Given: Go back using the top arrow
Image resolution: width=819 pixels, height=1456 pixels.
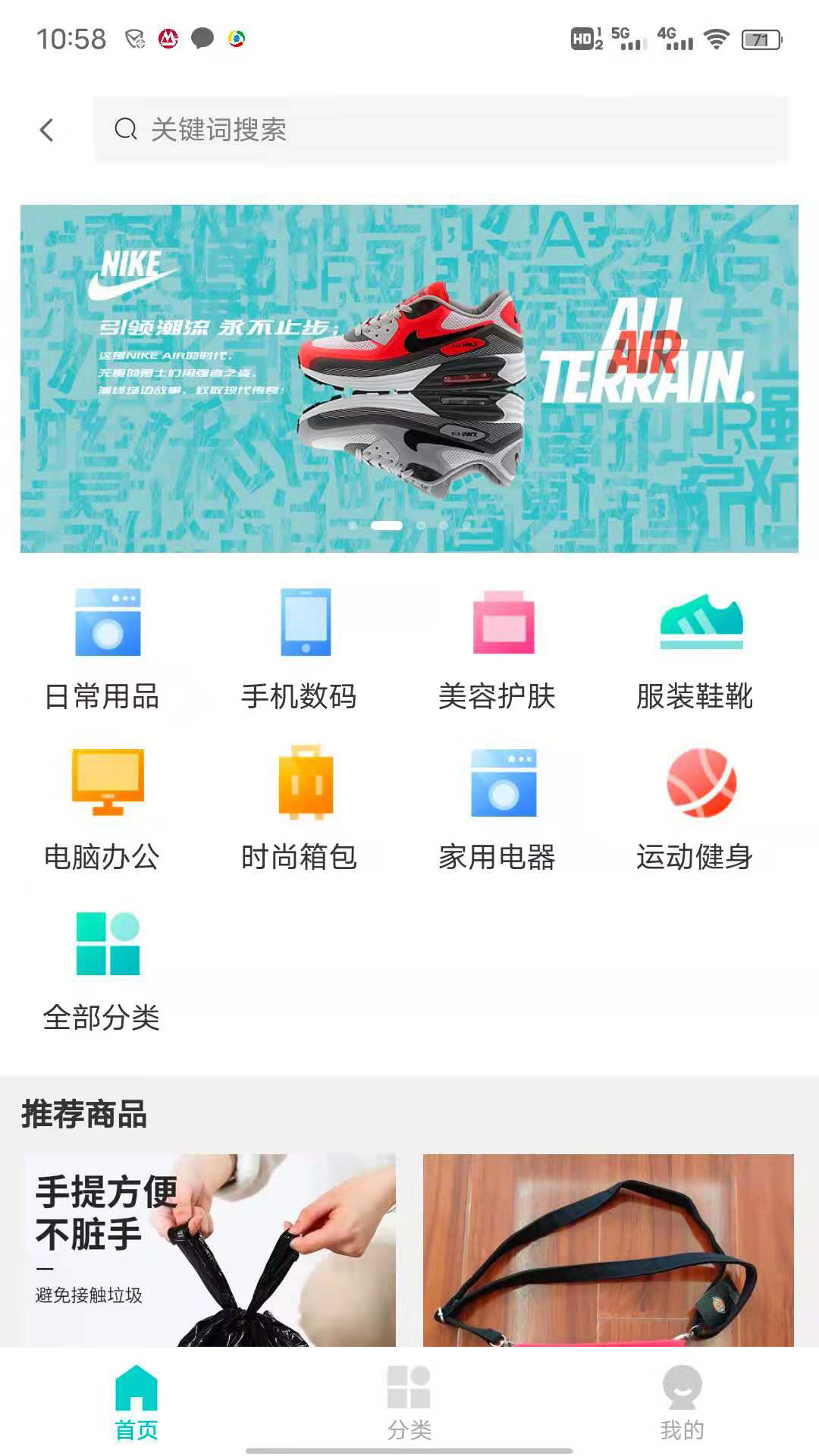Looking at the screenshot, I should coord(47,130).
